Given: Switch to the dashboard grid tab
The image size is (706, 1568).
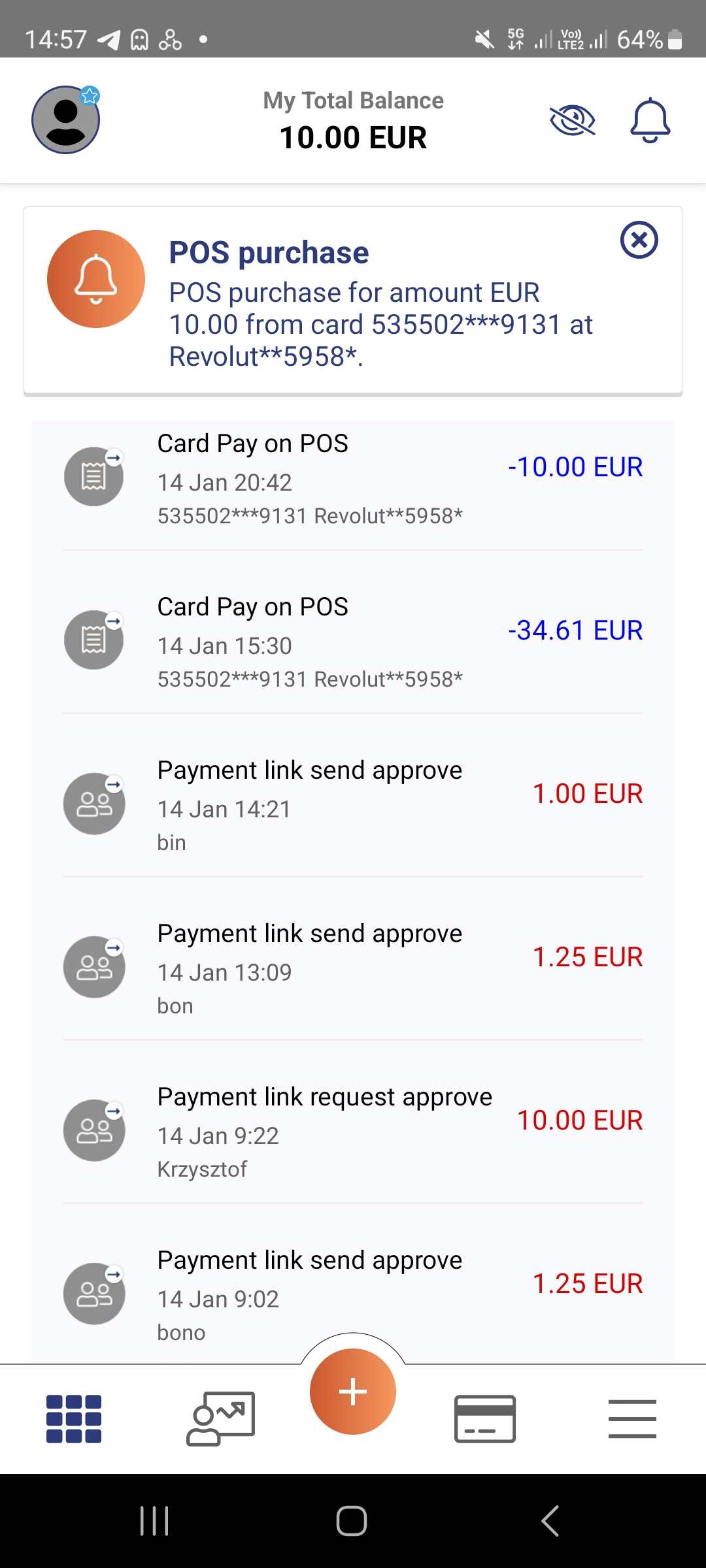Looking at the screenshot, I should coord(74,1418).
